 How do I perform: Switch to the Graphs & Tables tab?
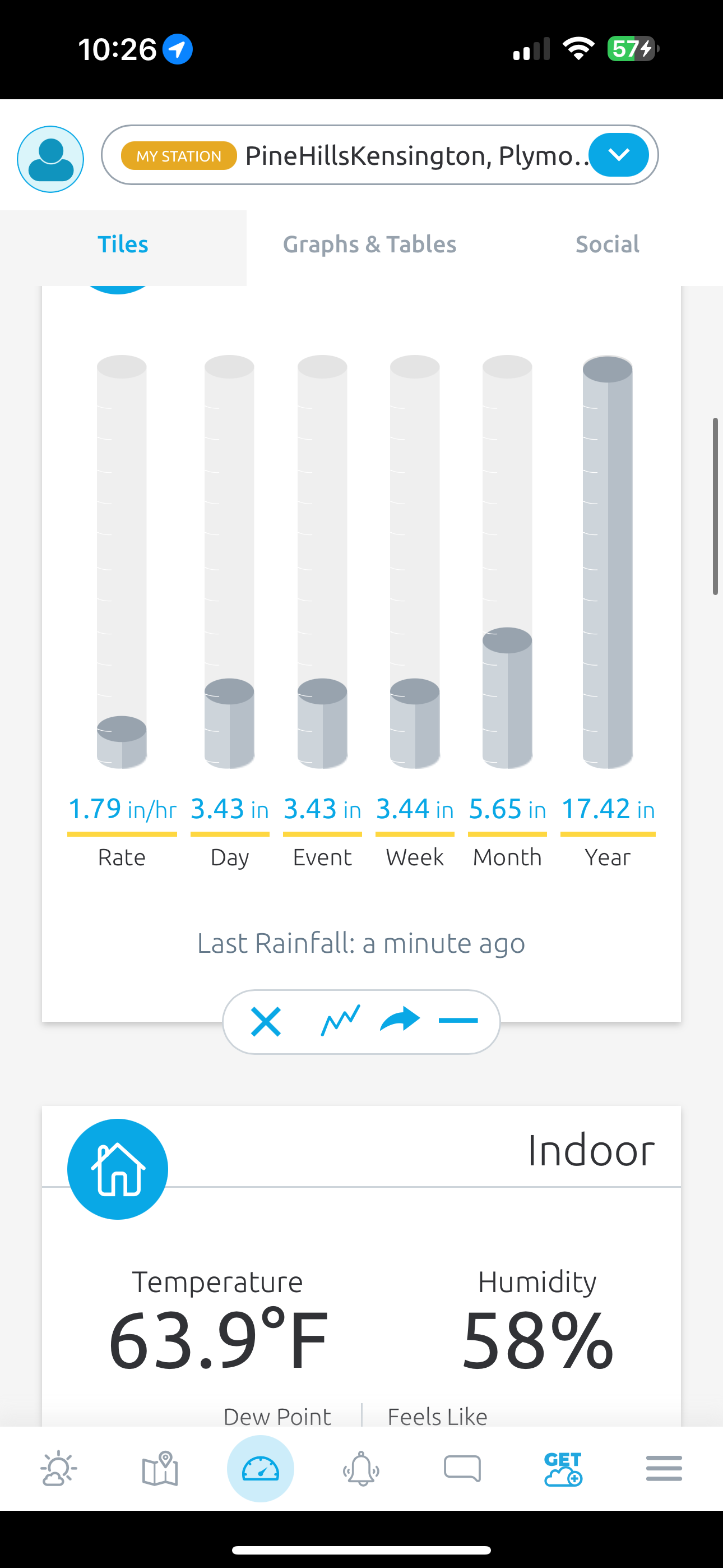(x=369, y=245)
